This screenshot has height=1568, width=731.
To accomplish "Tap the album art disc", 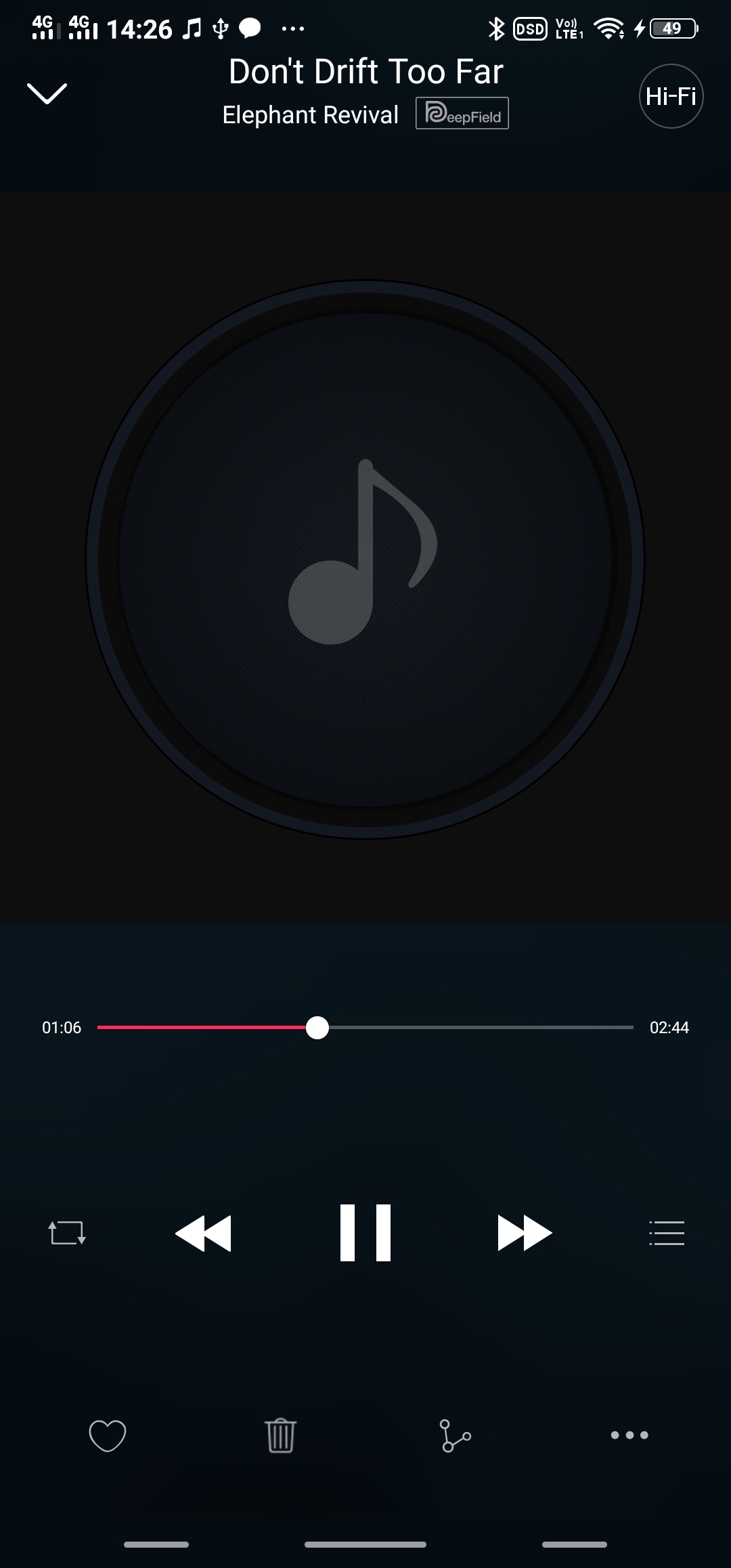I will pos(365,560).
